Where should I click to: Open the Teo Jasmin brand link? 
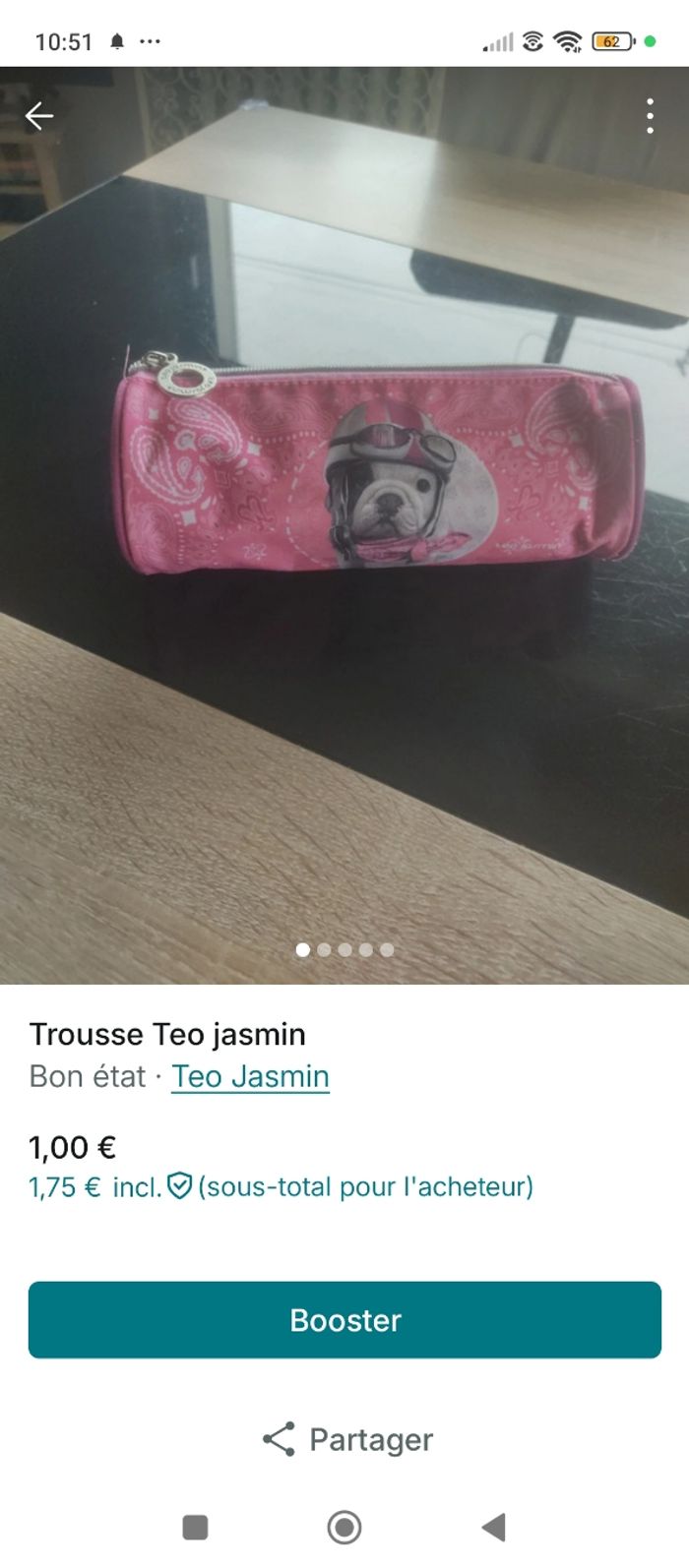(250, 1076)
